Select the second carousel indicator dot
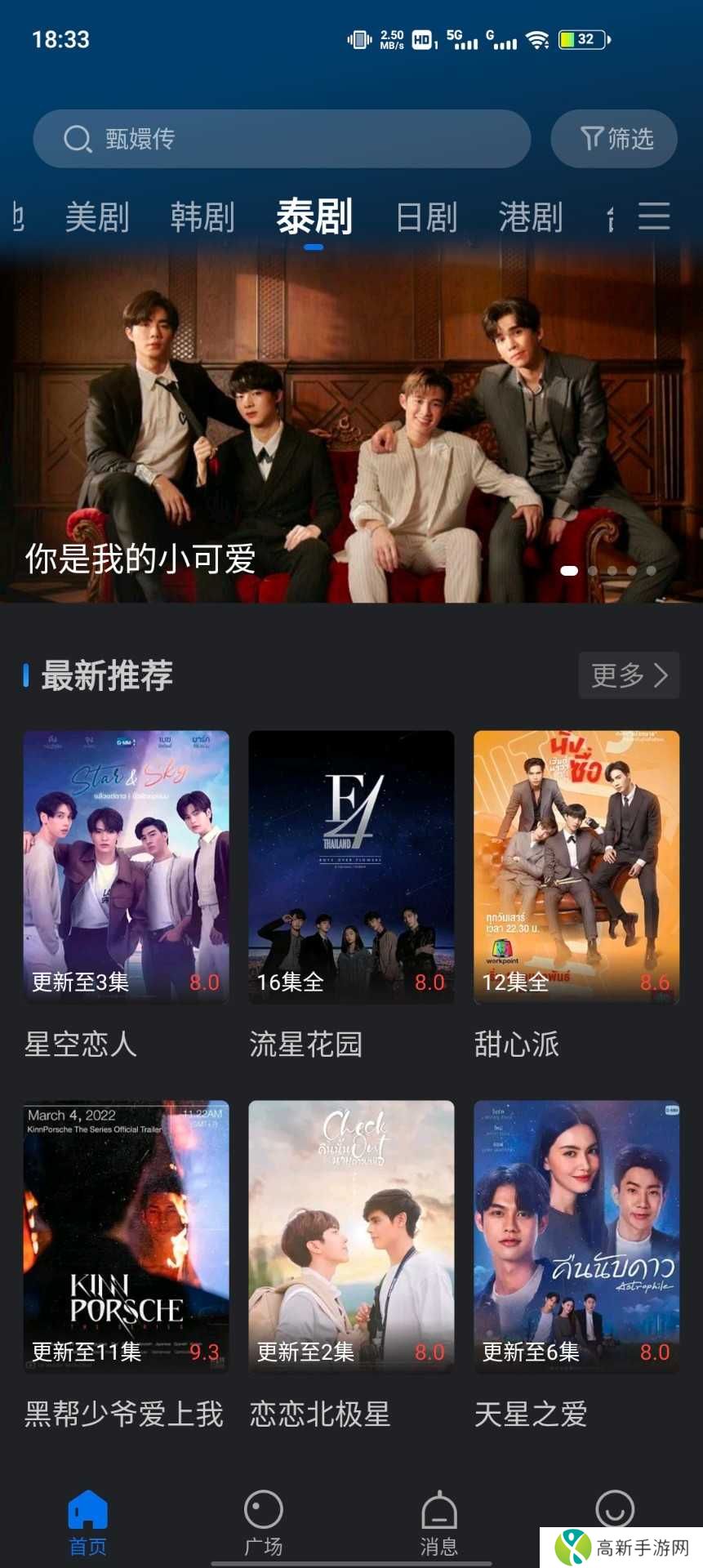This screenshot has width=703, height=1568. tap(594, 572)
